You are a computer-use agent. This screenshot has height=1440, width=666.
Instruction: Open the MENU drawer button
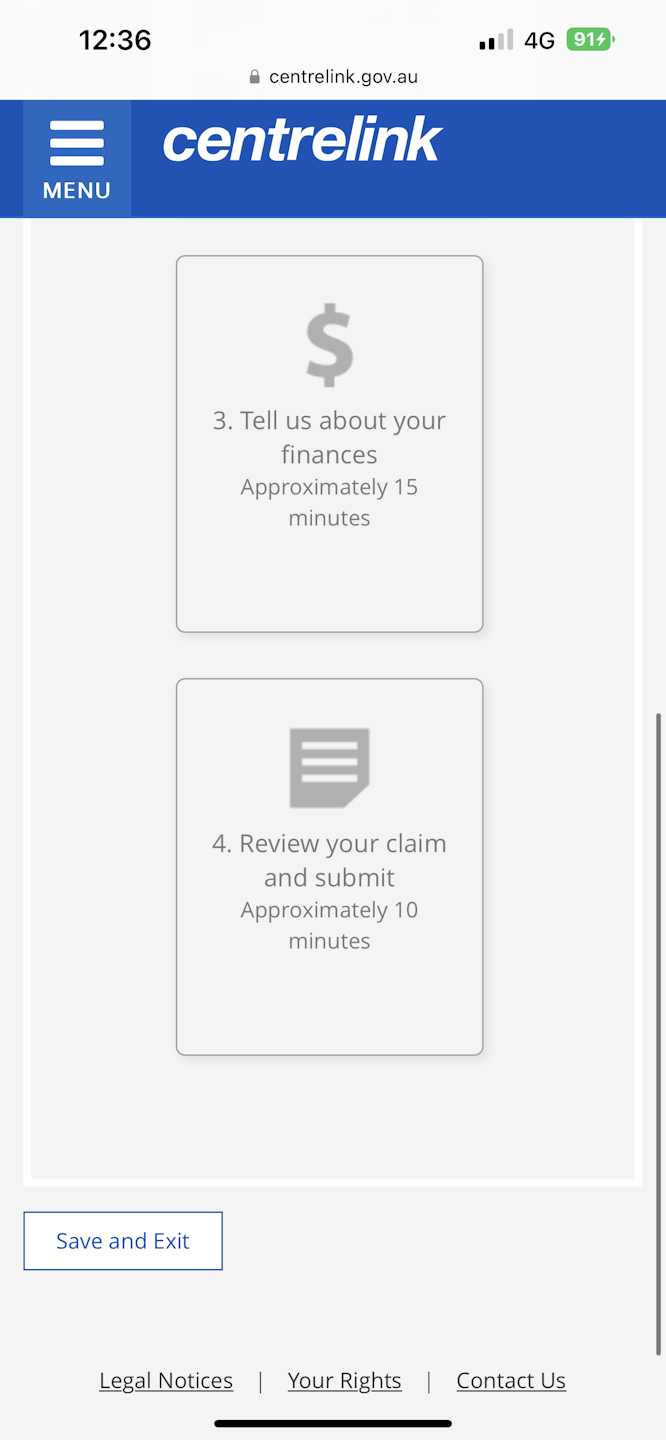[77, 159]
